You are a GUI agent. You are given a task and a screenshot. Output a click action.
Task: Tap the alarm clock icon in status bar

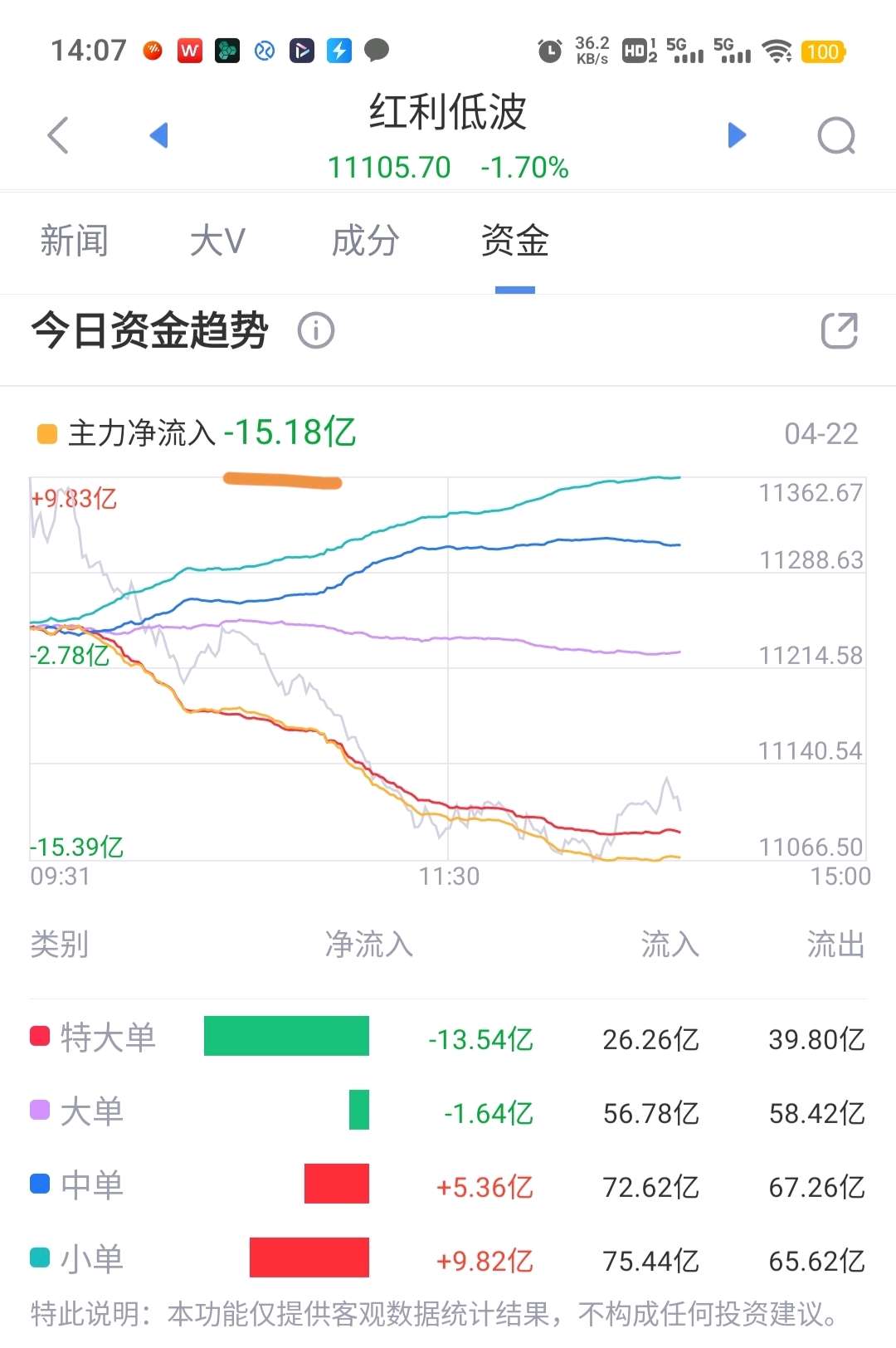tap(548, 51)
